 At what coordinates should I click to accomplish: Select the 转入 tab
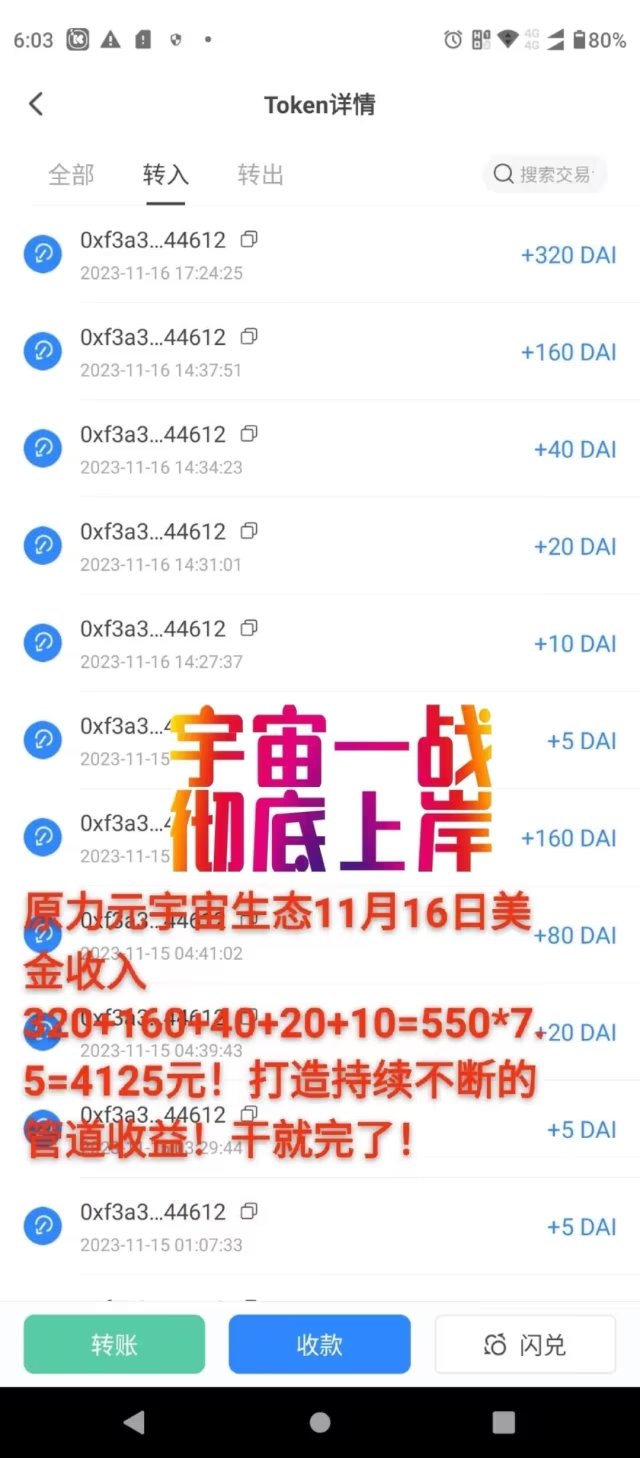point(165,175)
